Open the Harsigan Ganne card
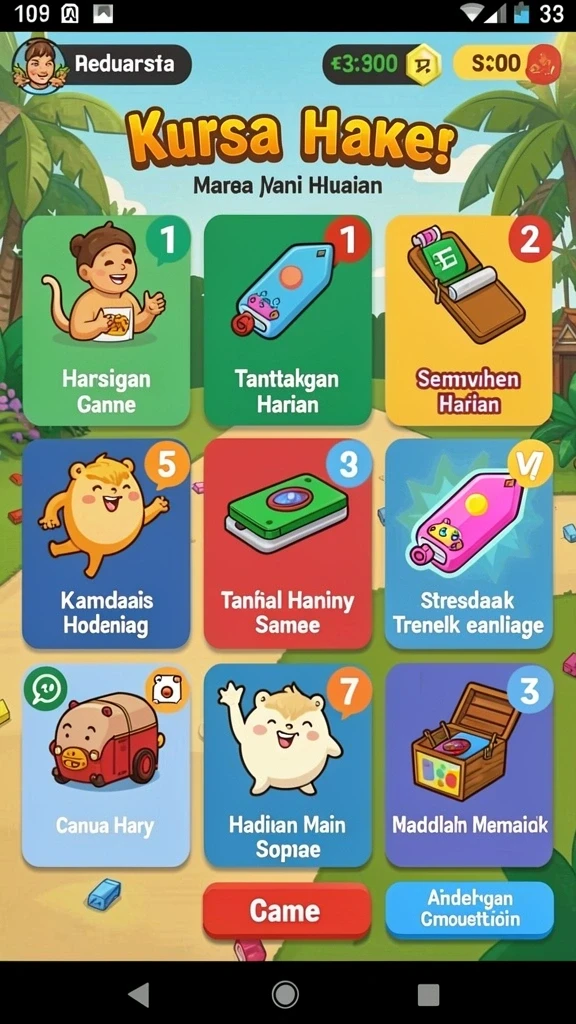This screenshot has height=1024, width=576. (106, 321)
